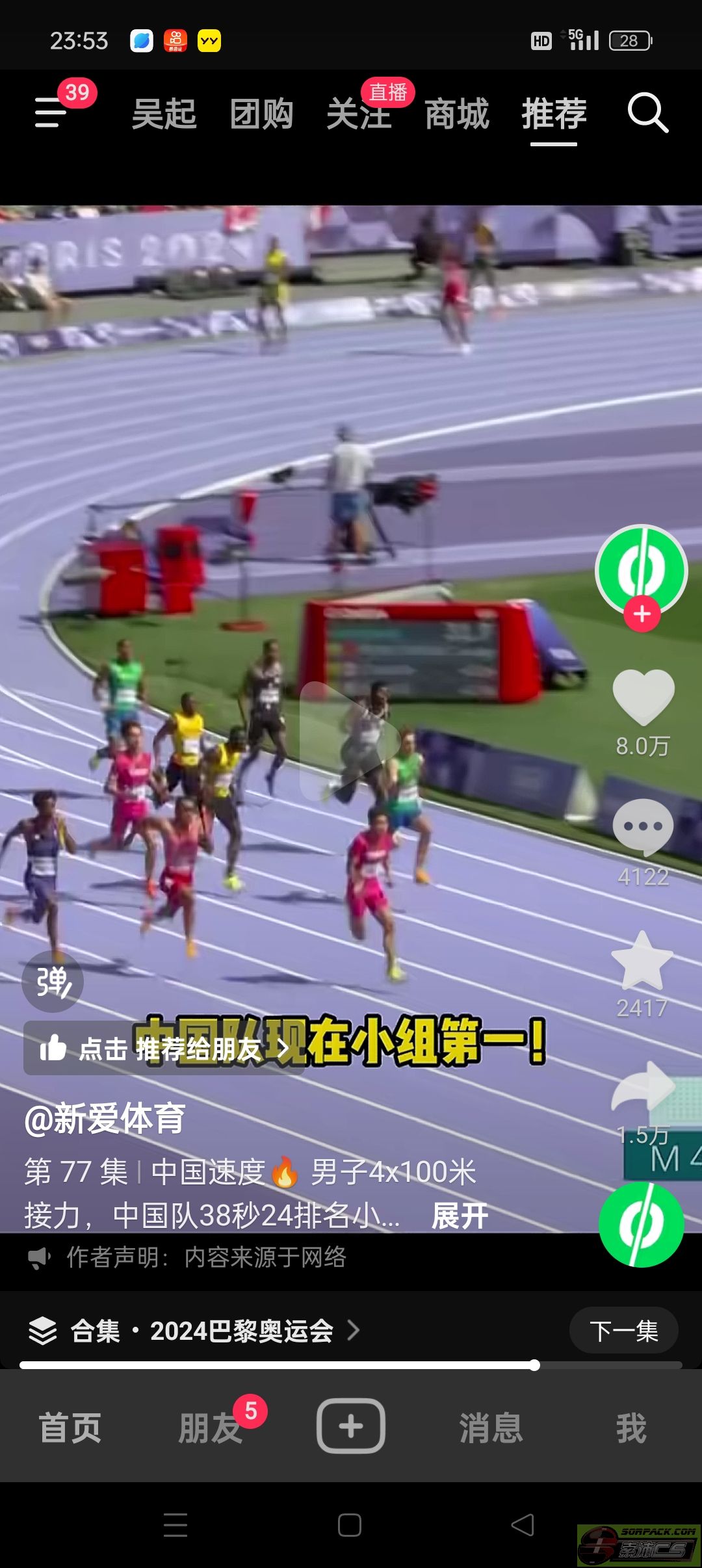This screenshot has width=702, height=1568.
Task: Resume the paused video
Action: (x=351, y=741)
